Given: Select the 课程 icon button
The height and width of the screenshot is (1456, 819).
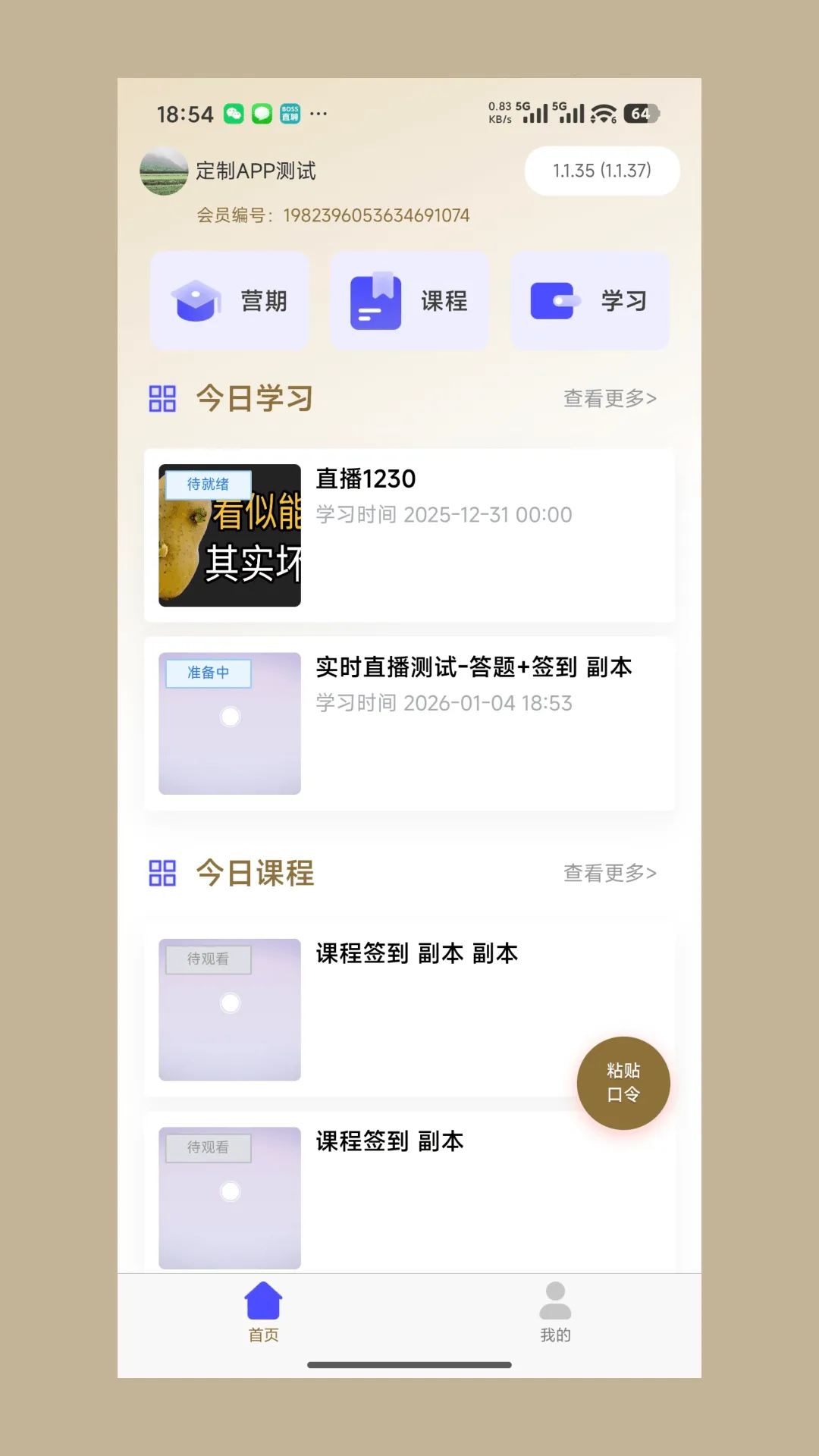Looking at the screenshot, I should click(376, 300).
